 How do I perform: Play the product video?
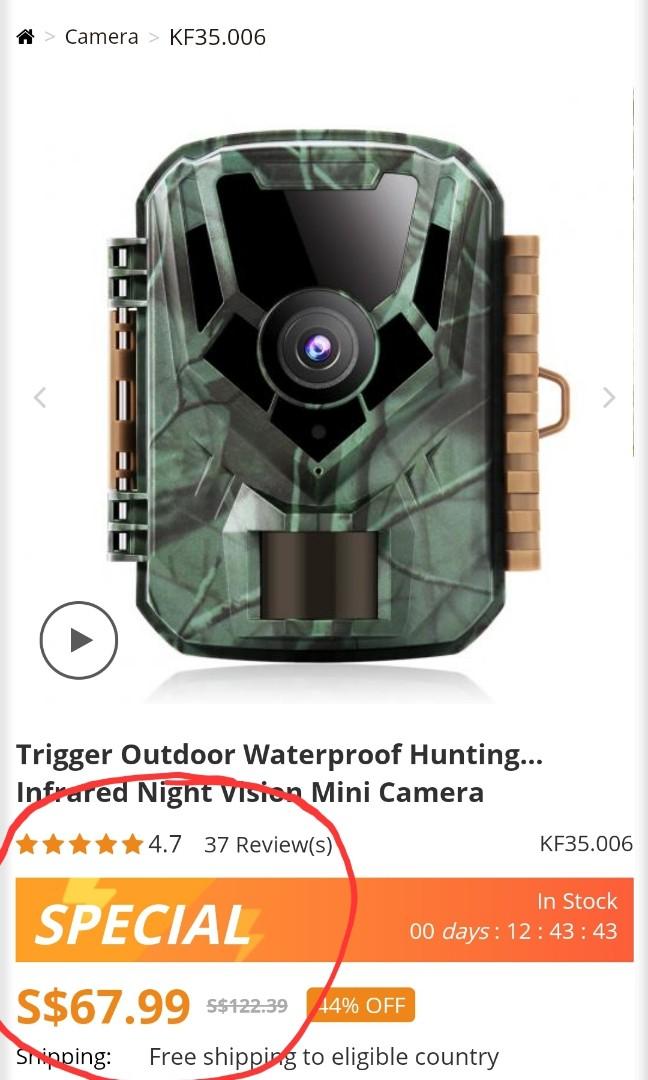click(79, 640)
